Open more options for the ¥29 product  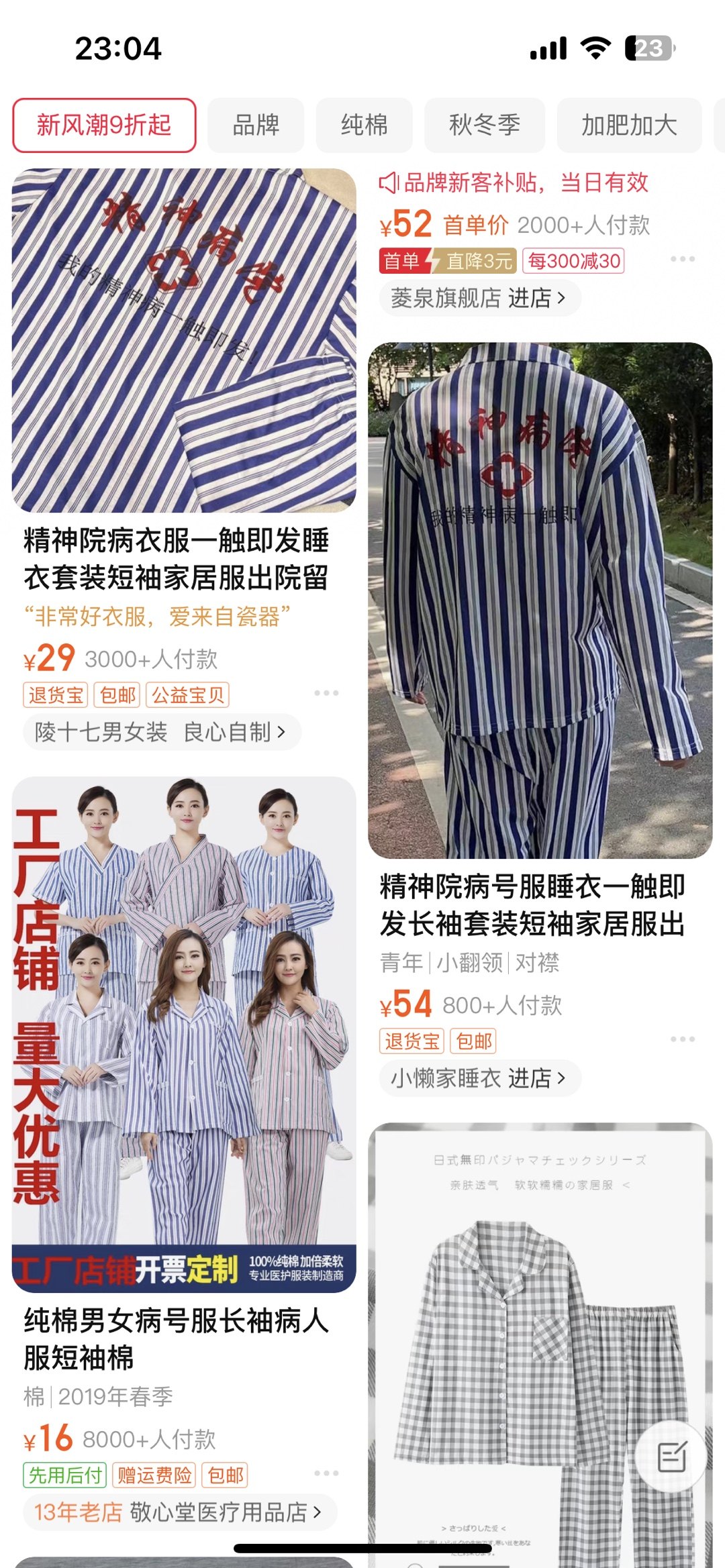[x=326, y=692]
